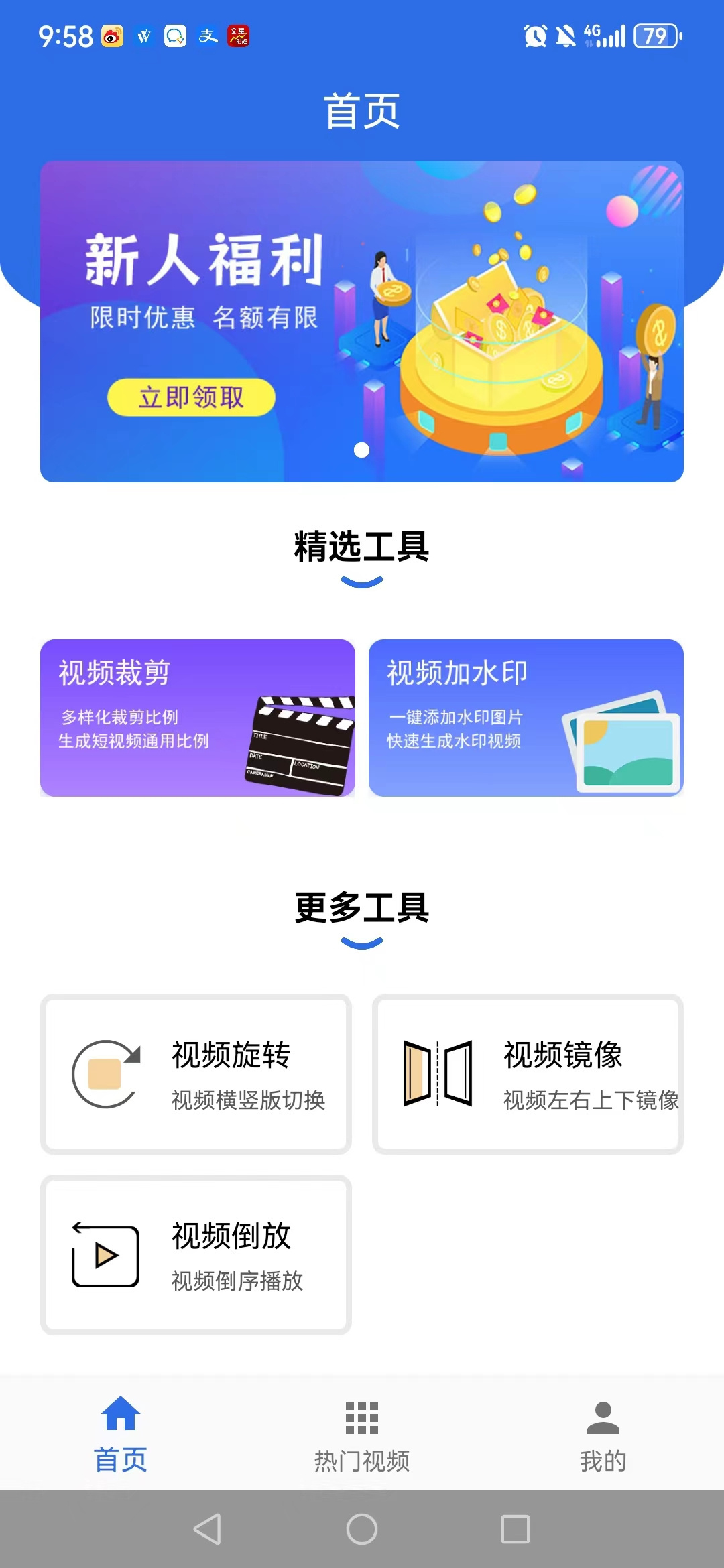Tap the 立即领取 banner button

tap(192, 397)
